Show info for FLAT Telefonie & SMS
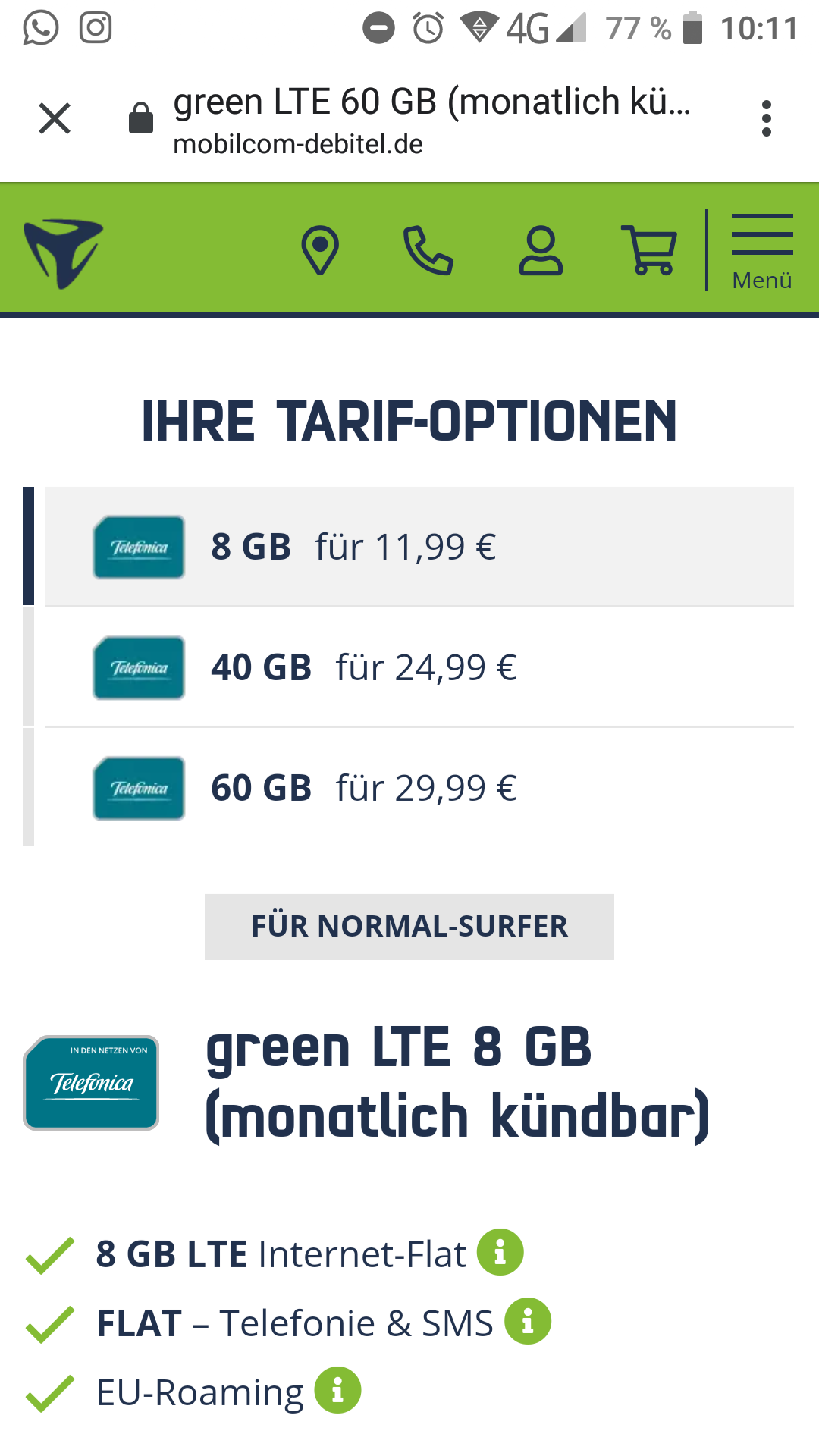The image size is (819, 1456). (528, 1321)
